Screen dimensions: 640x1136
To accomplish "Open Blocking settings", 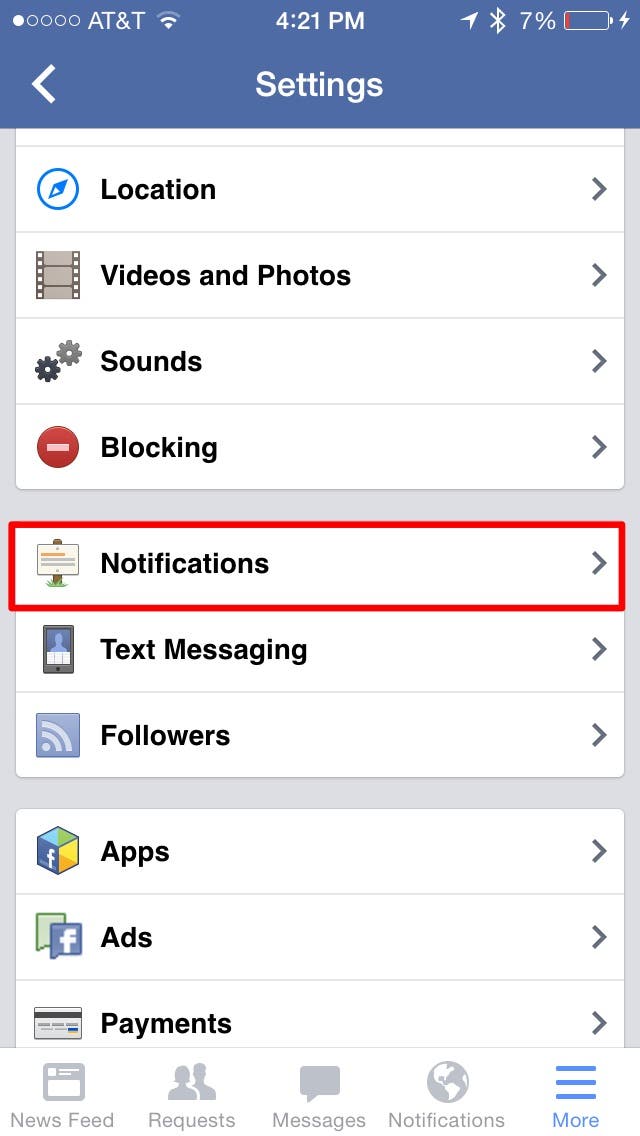I will click(x=320, y=447).
